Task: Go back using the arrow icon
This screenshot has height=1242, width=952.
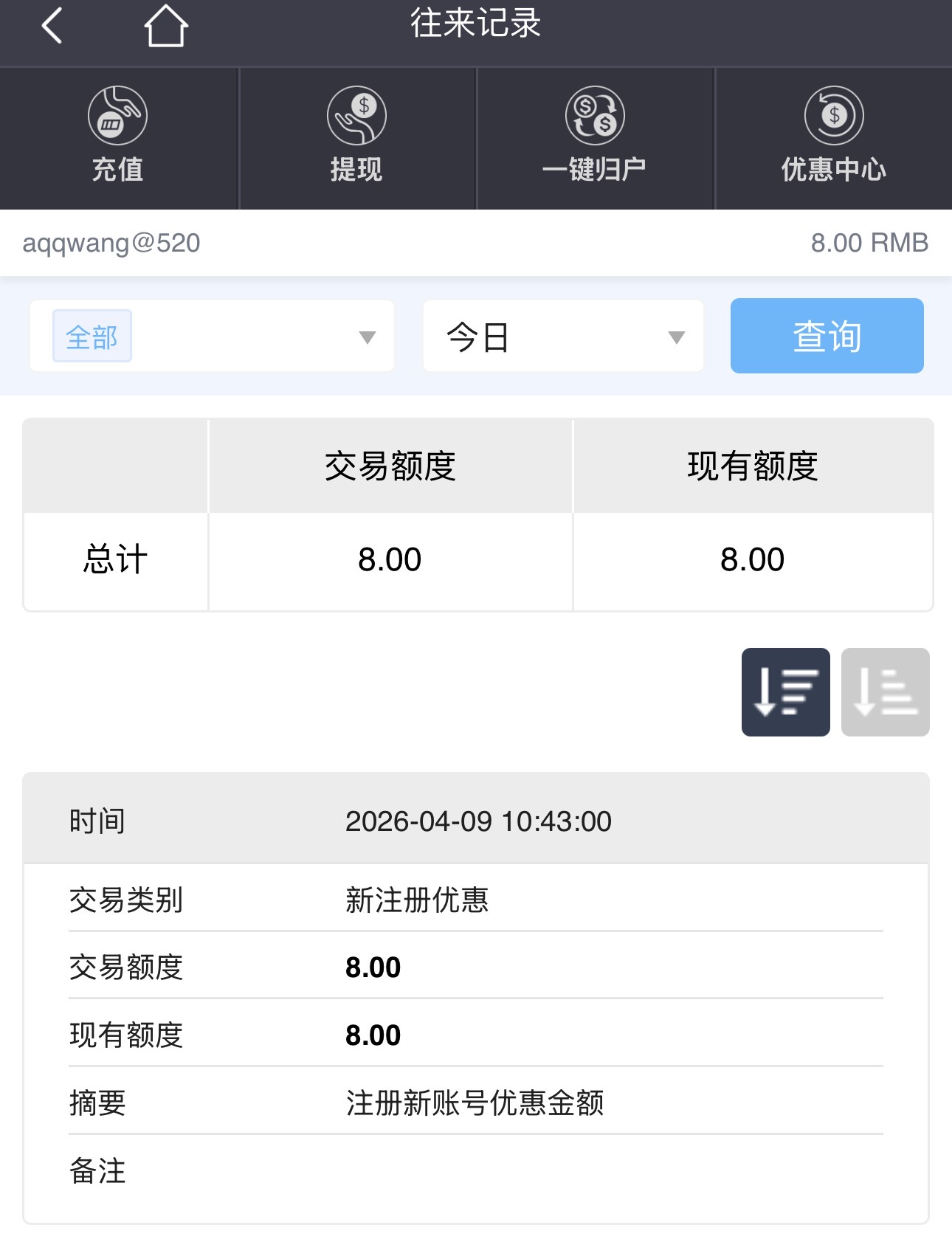Action: [x=52, y=27]
